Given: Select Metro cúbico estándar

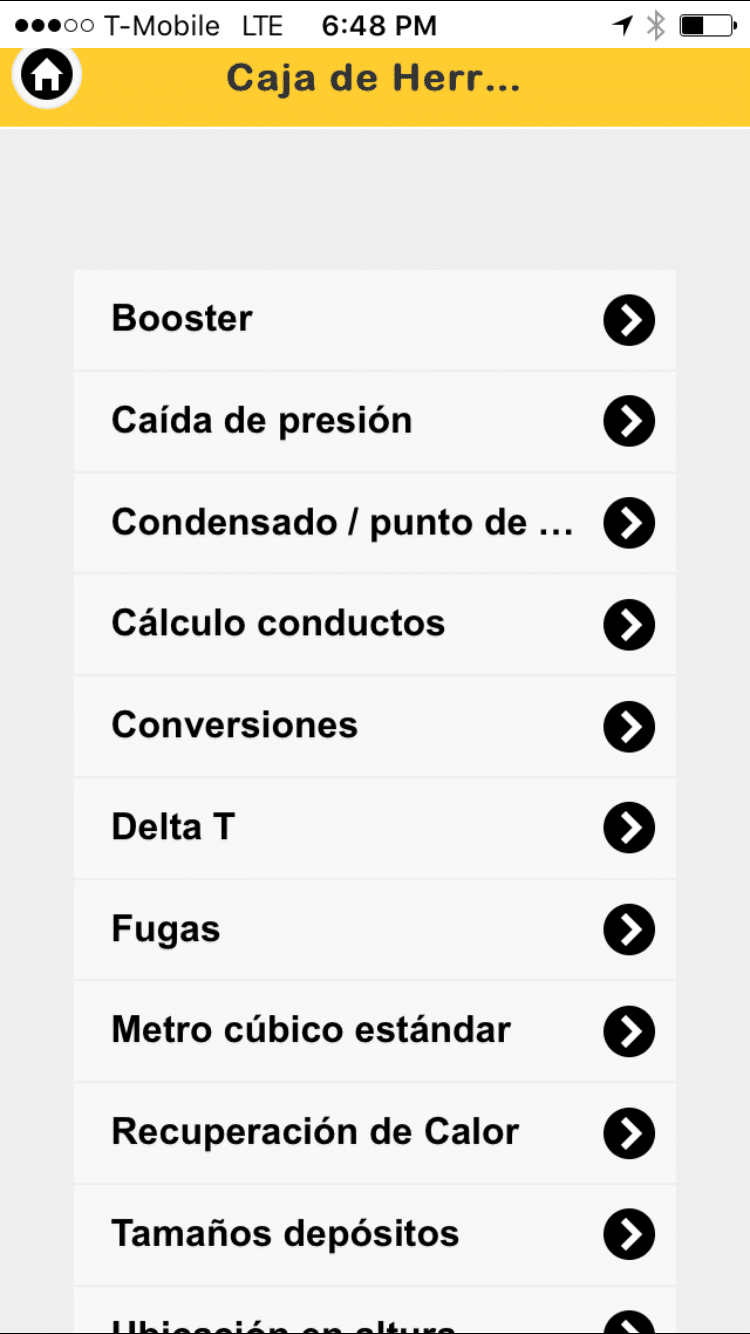Looking at the screenshot, I should pos(374,1031).
